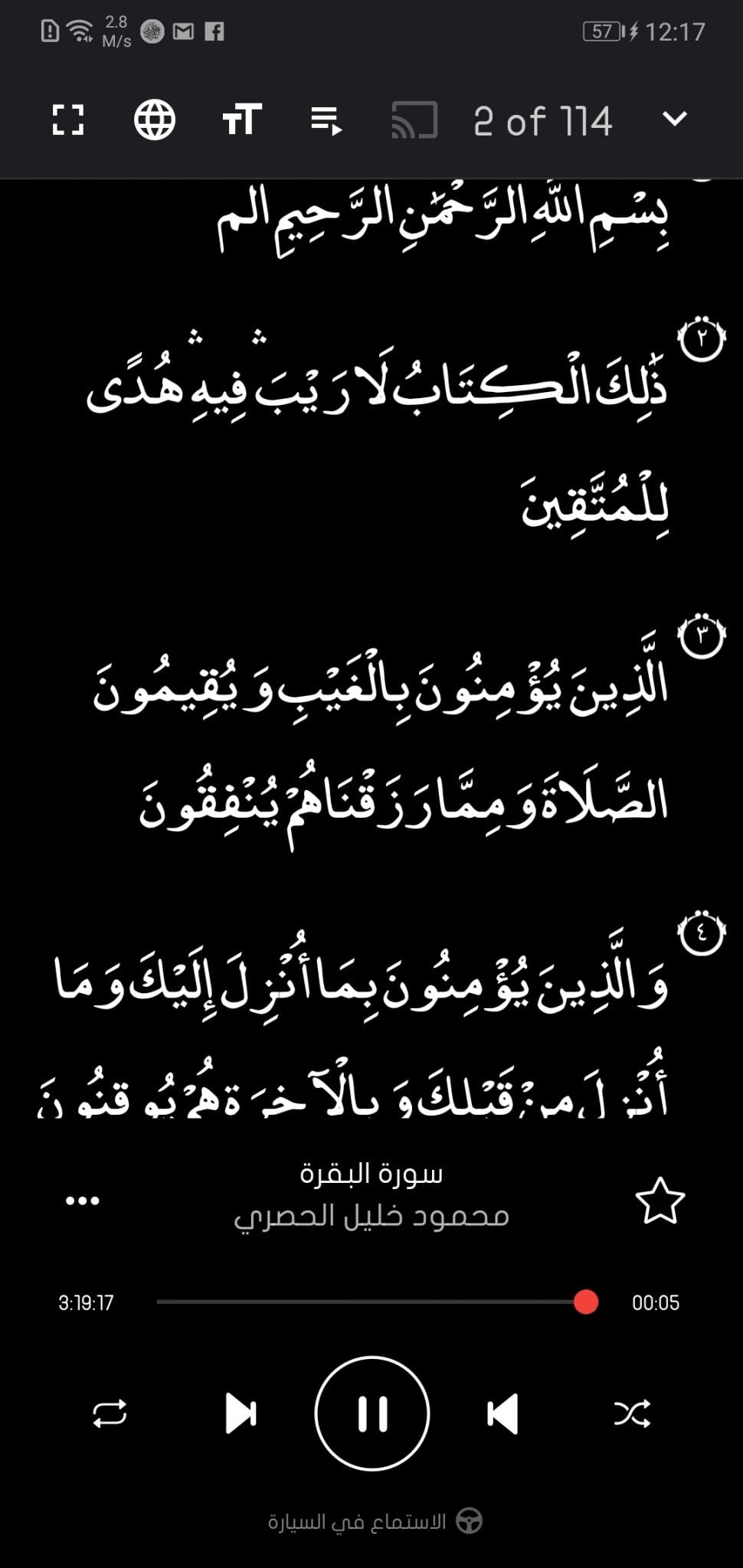Tap the cast to device icon
This screenshot has height=1568, width=743.
414,120
